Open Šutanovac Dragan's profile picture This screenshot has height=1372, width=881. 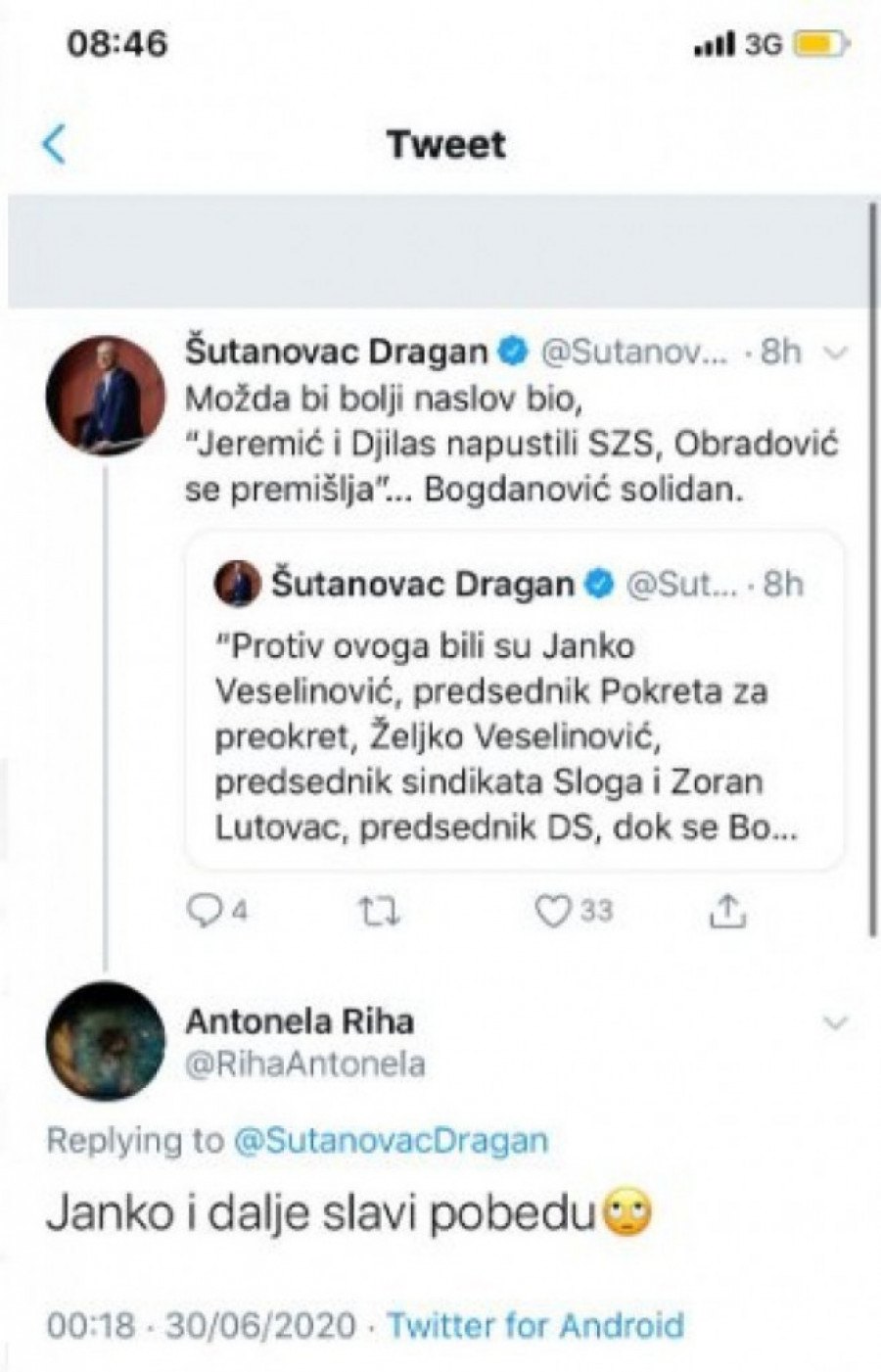(x=106, y=396)
